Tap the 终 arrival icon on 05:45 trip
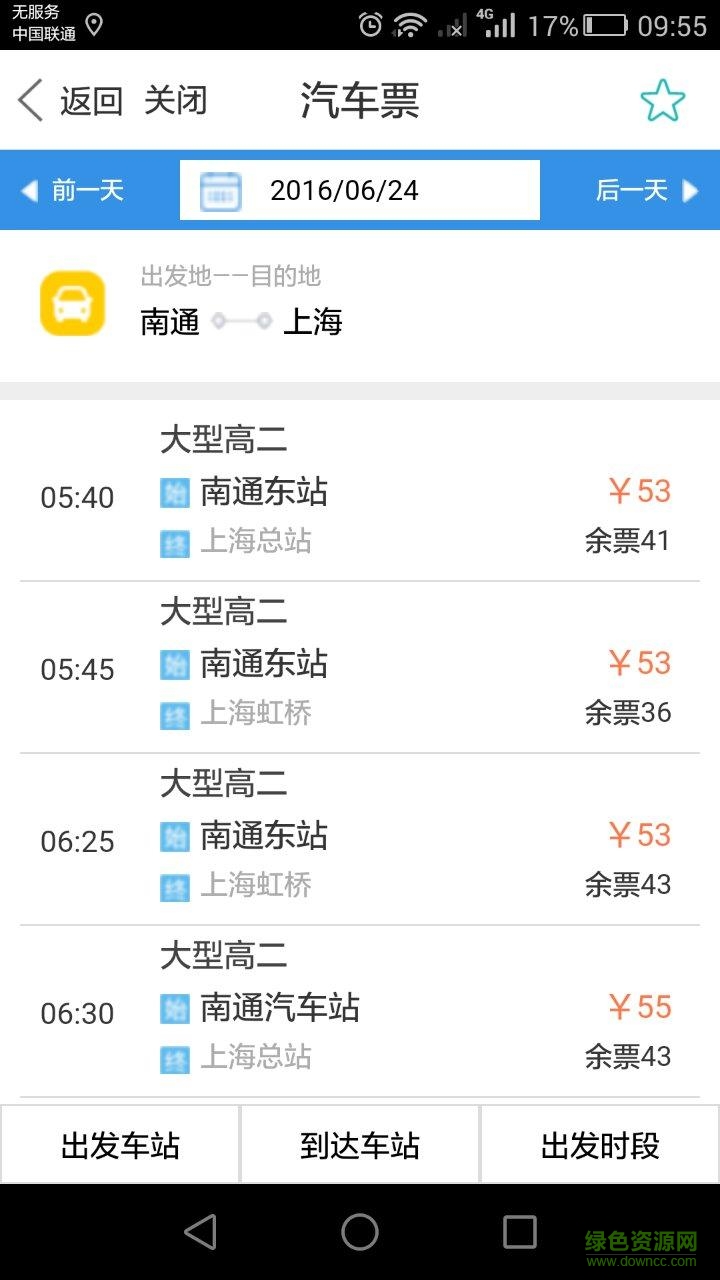 point(173,714)
